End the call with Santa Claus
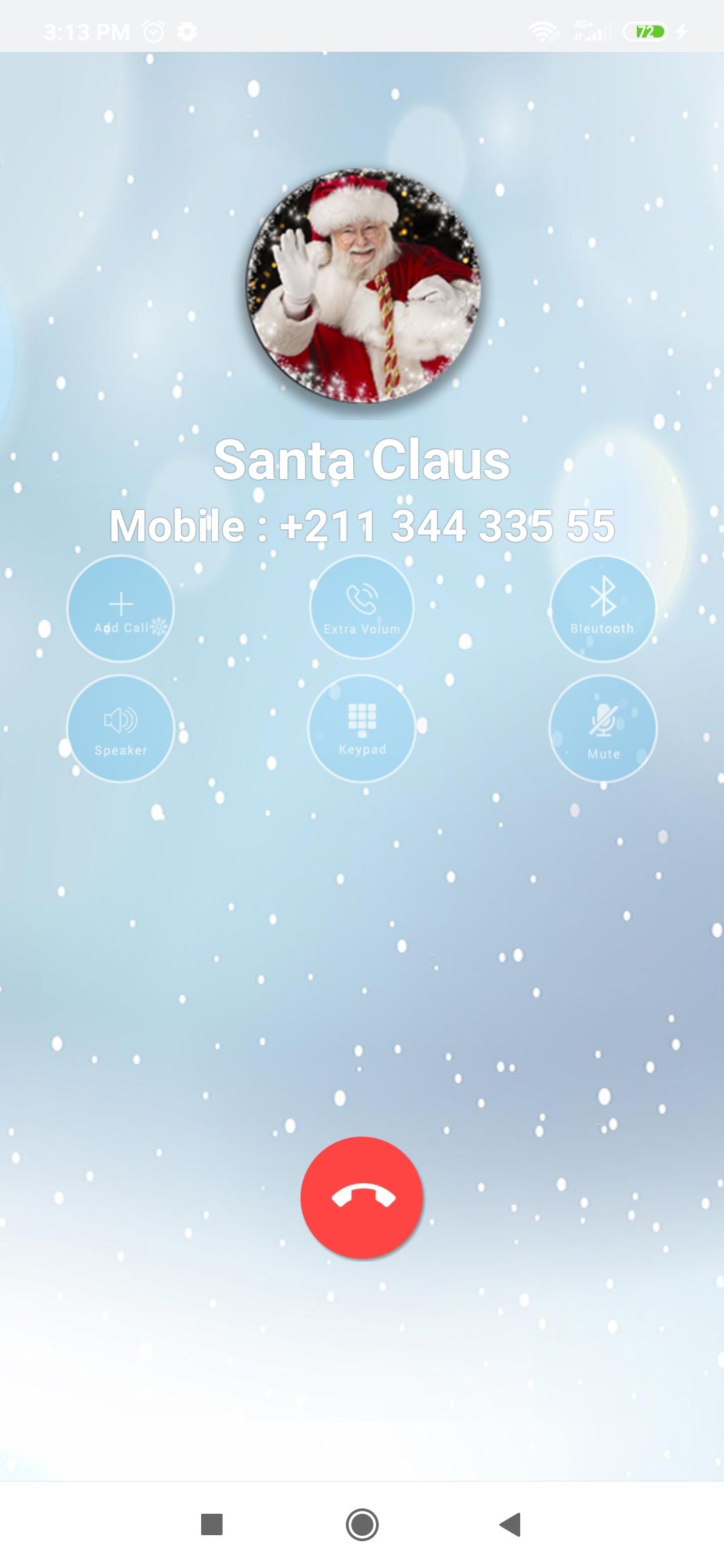This screenshot has width=724, height=1568. click(x=362, y=1197)
